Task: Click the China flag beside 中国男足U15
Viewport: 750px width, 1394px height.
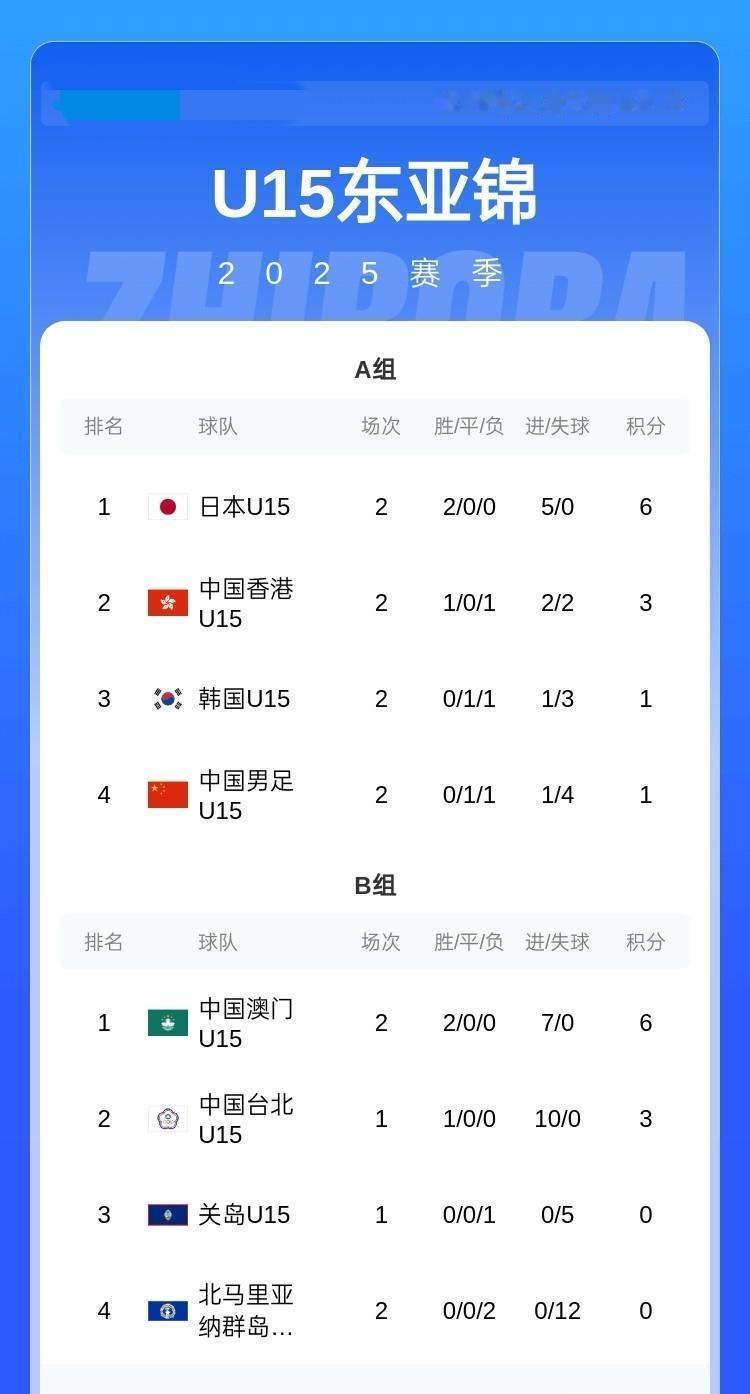Action: [x=166, y=794]
